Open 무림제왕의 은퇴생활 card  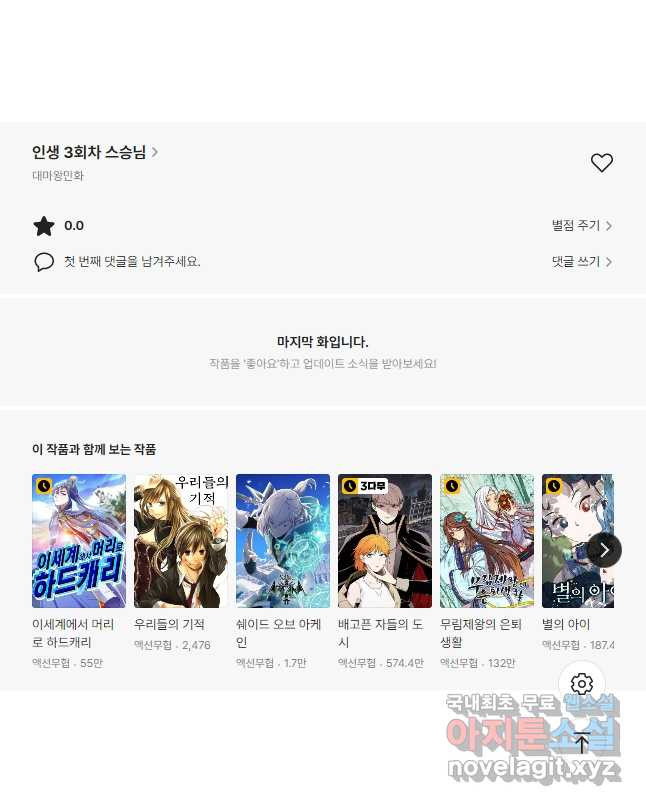pyautogui.click(x=487, y=541)
